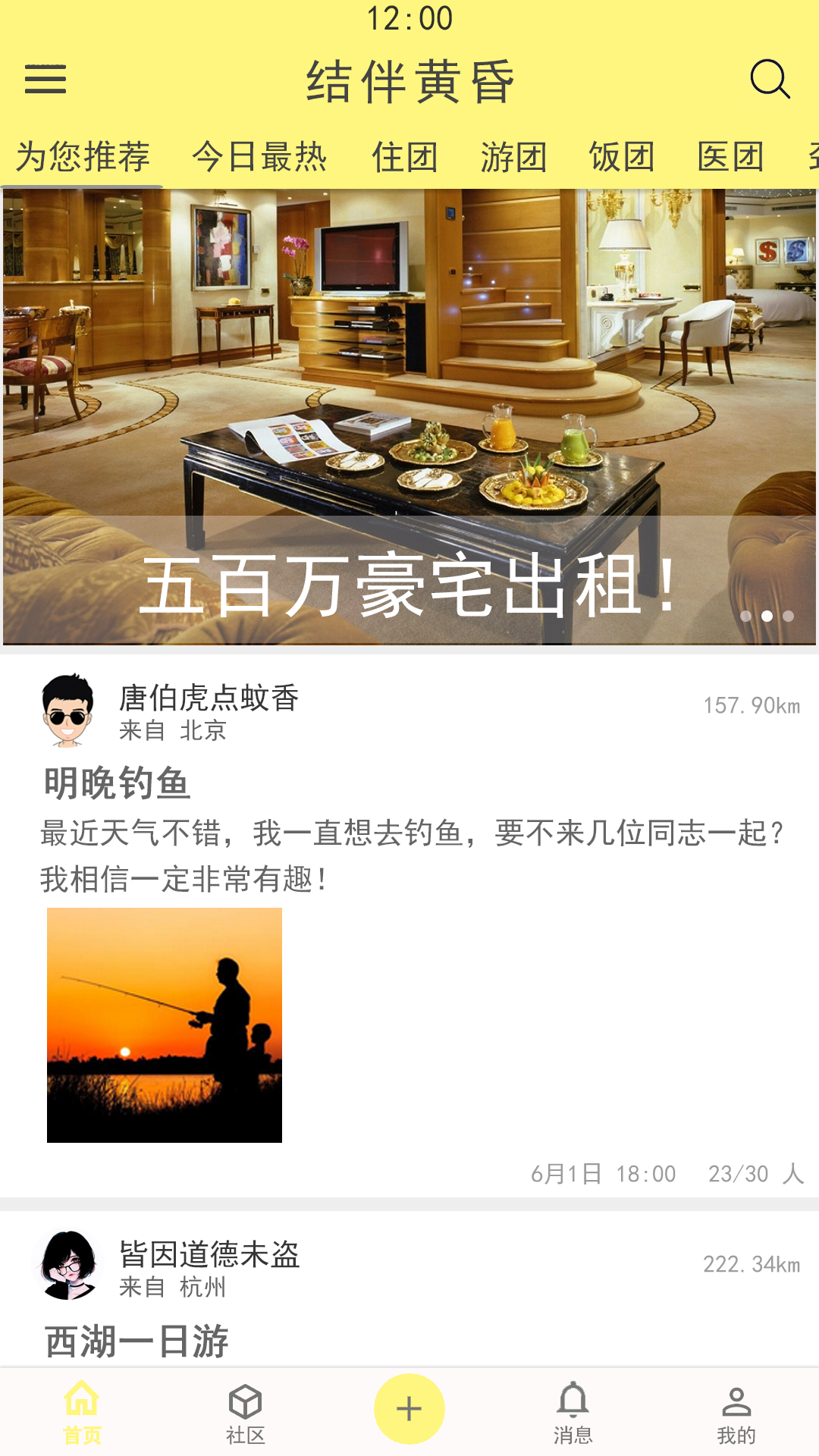Viewport: 819px width, 1456px height.
Task: Go to the 社区 tab
Action: (246, 1414)
